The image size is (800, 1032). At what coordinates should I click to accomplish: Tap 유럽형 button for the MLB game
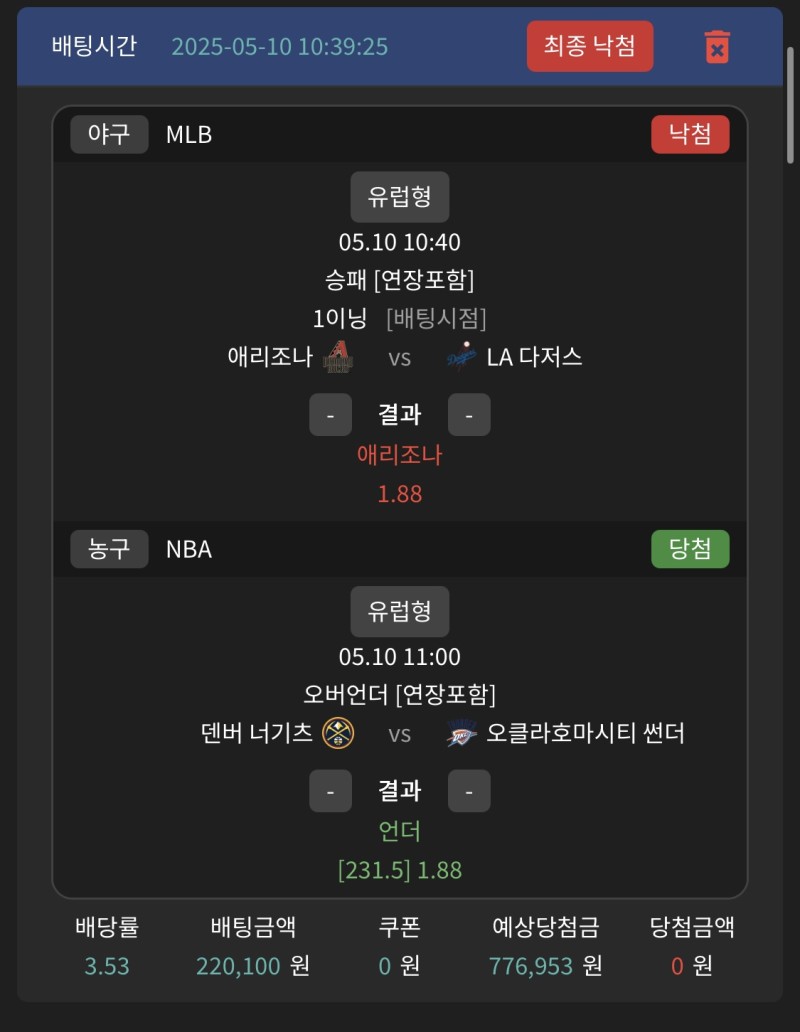point(399,196)
